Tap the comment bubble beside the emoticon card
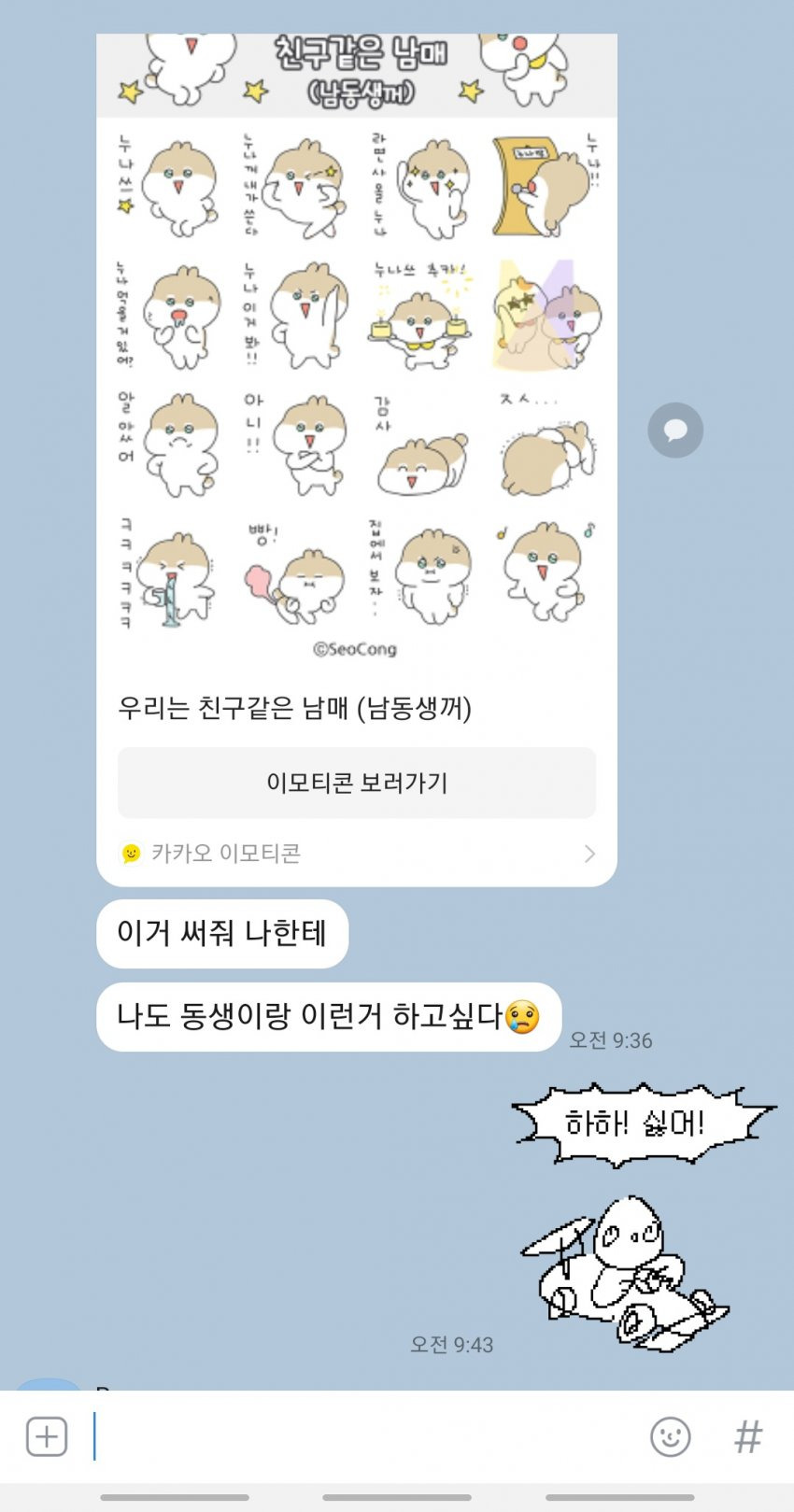Image resolution: width=794 pixels, height=1512 pixels. coord(675,430)
